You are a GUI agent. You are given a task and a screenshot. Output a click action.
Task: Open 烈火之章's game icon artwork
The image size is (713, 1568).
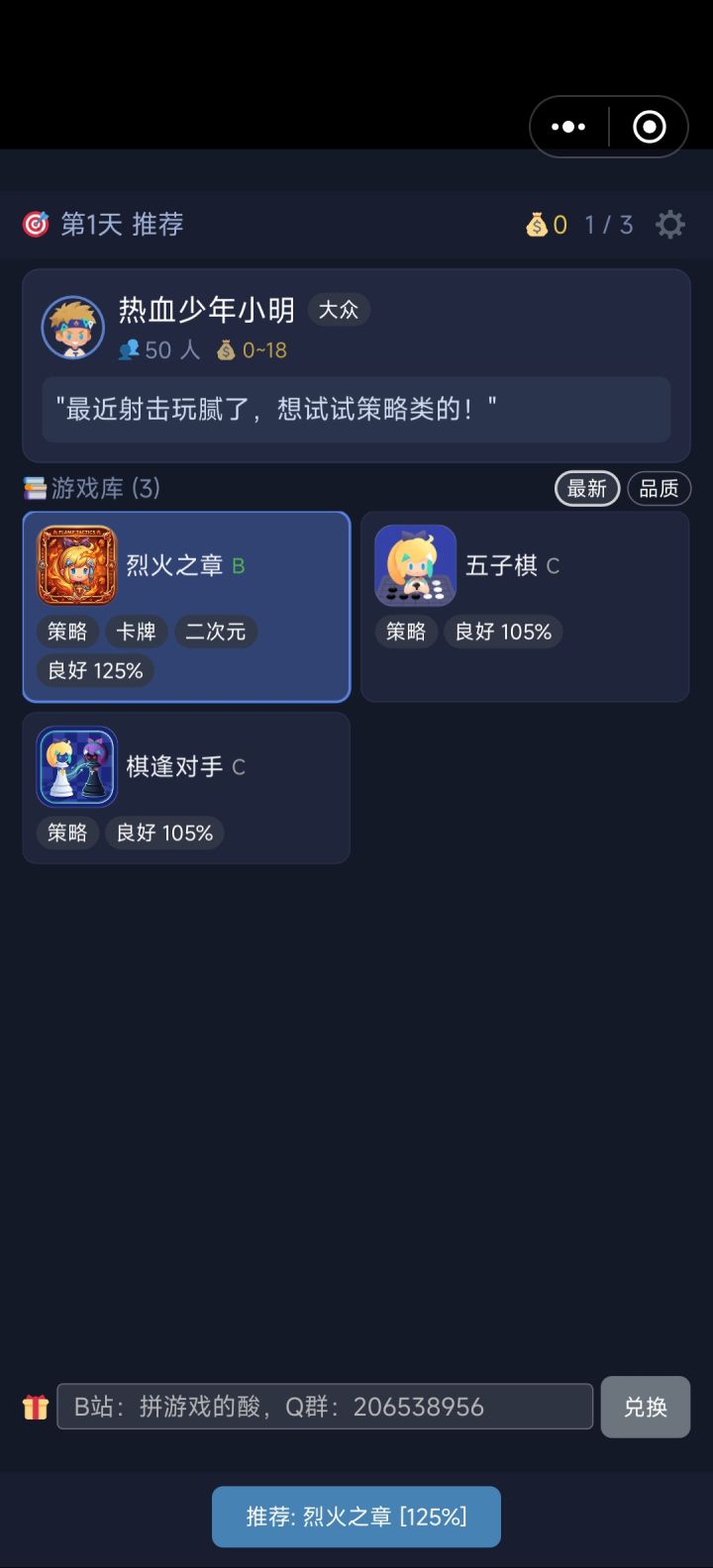pyautogui.click(x=76, y=566)
